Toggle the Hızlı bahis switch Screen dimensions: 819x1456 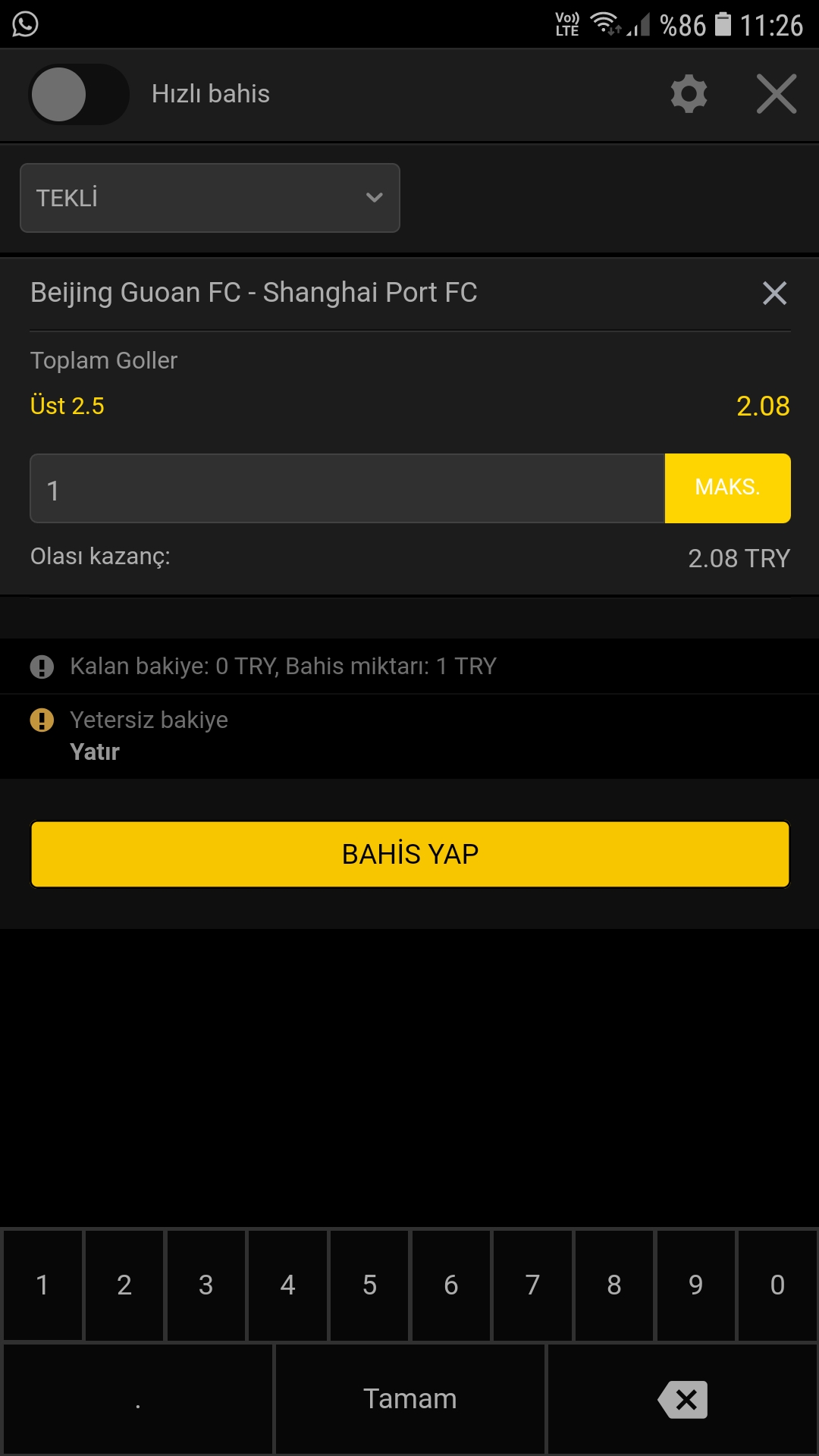(79, 94)
